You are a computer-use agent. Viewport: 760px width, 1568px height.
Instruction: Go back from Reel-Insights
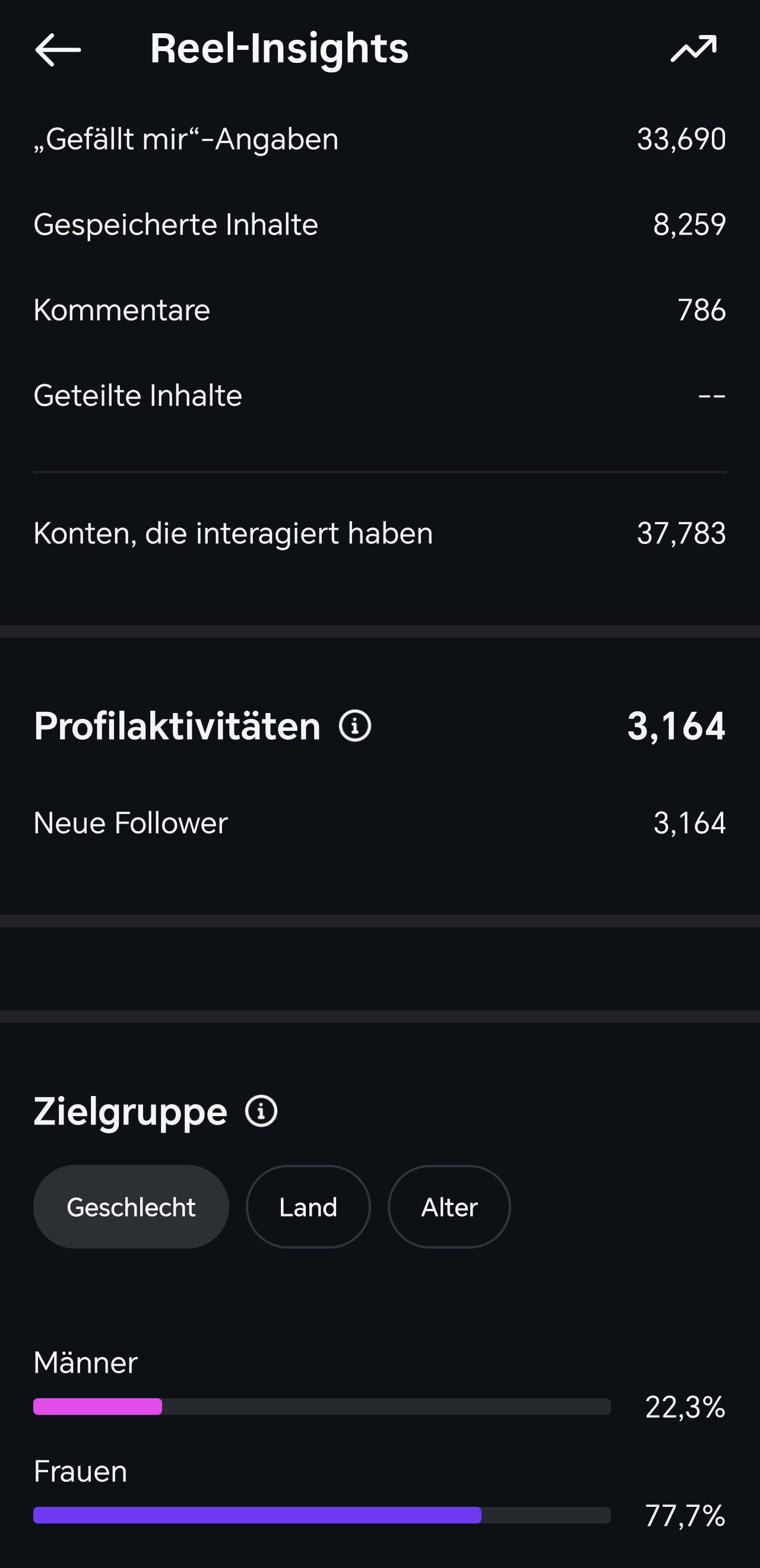pyautogui.click(x=58, y=50)
